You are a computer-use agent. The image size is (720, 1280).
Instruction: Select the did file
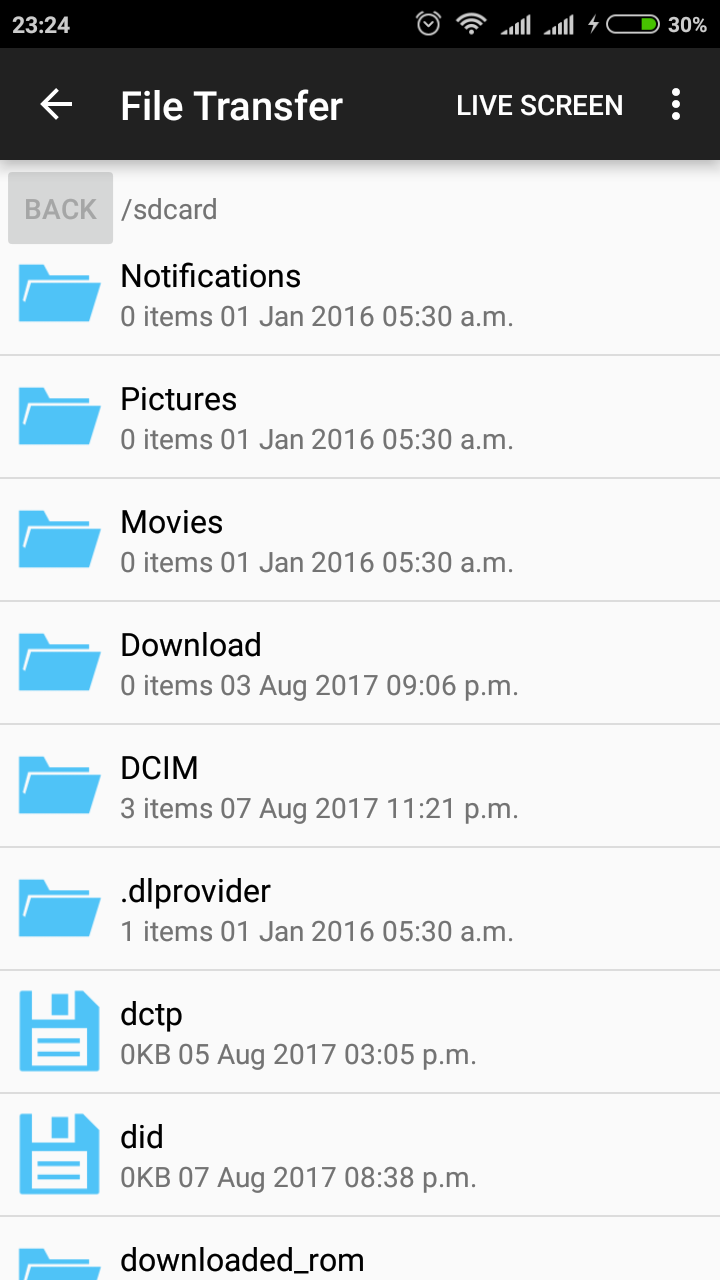360,1156
